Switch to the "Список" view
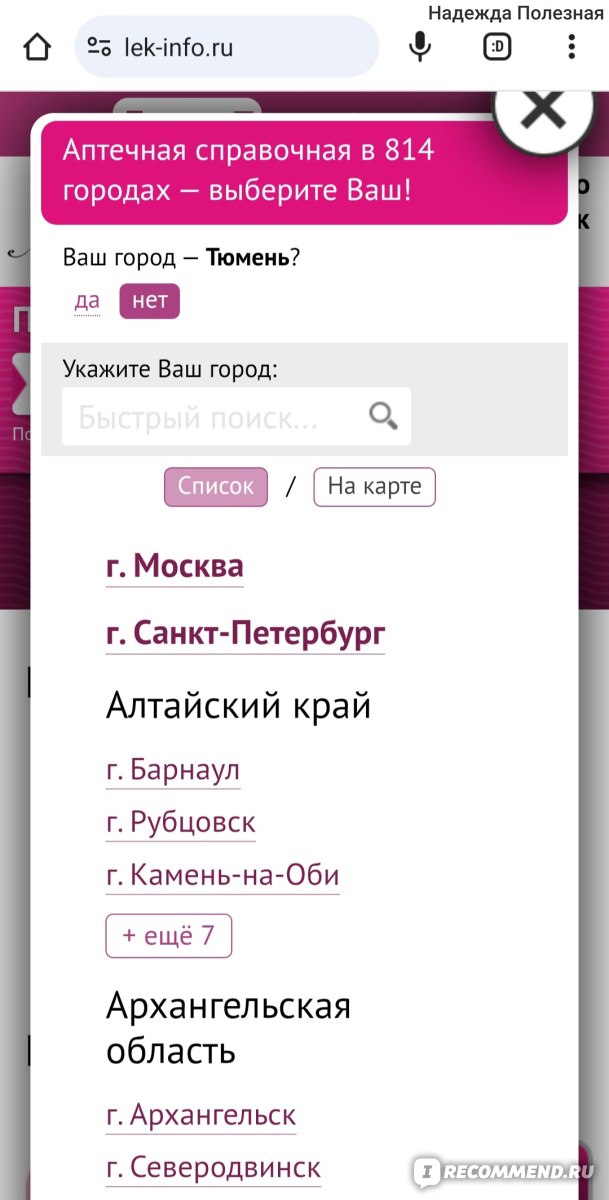The image size is (609, 1200). coord(216,487)
